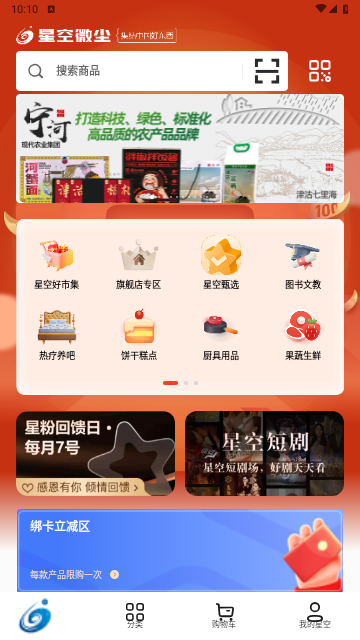Screen dimensions: 360x640
Task: Tap the scan icon in search bar
Action: click(x=267, y=71)
